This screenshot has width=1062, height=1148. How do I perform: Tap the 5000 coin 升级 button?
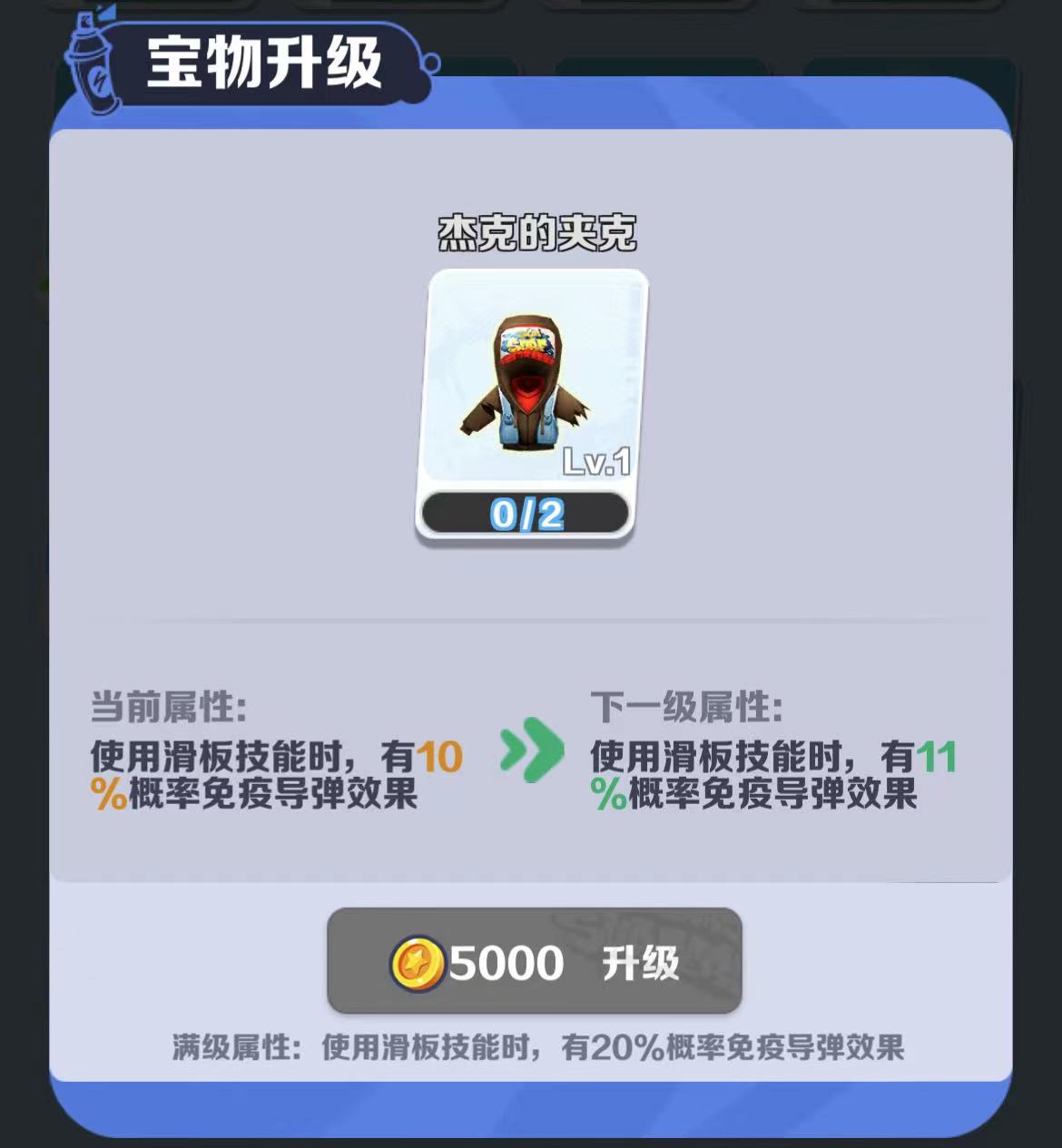point(534,961)
